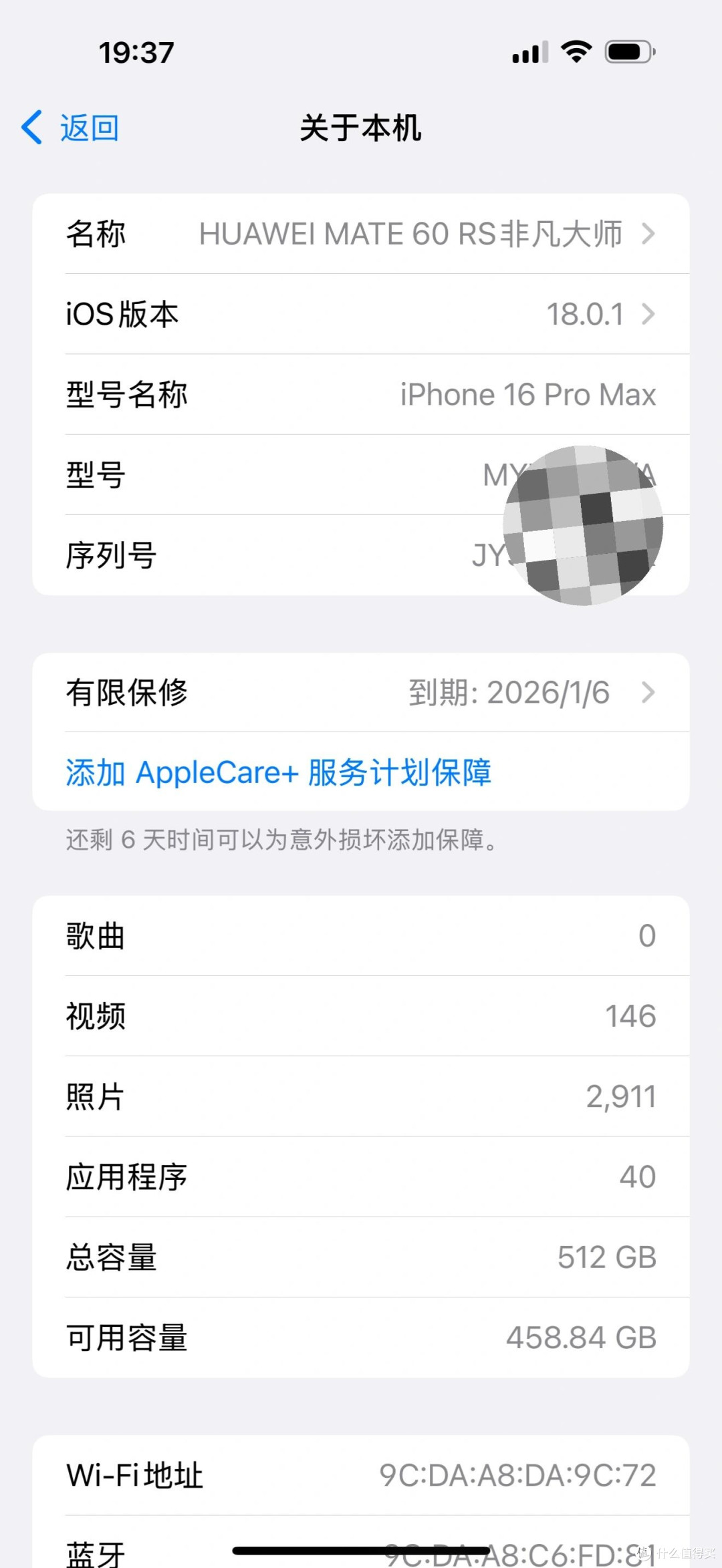Tap the 型号 row to toggle model number
This screenshot has width=722, height=1568.
[x=361, y=475]
